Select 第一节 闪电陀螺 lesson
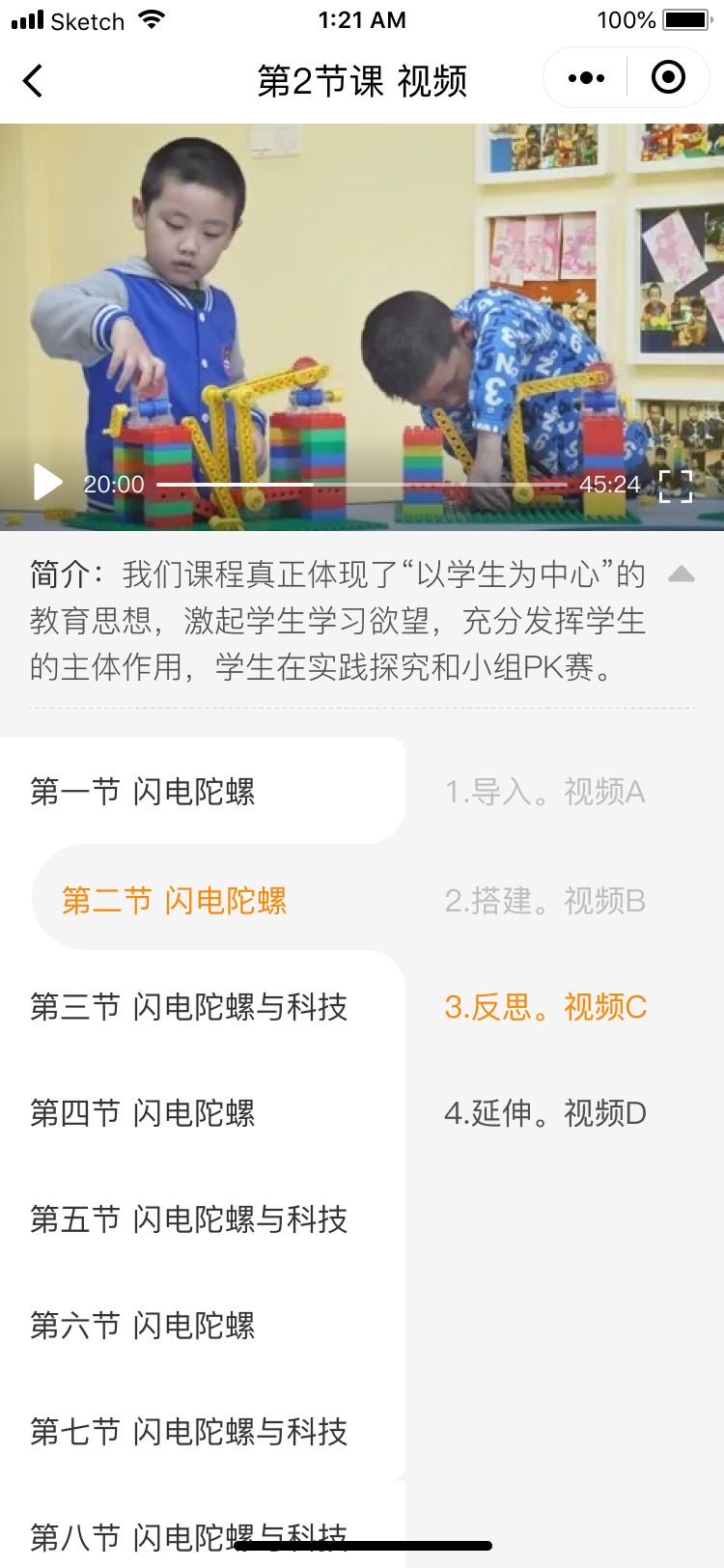The image size is (724, 1568). [143, 792]
